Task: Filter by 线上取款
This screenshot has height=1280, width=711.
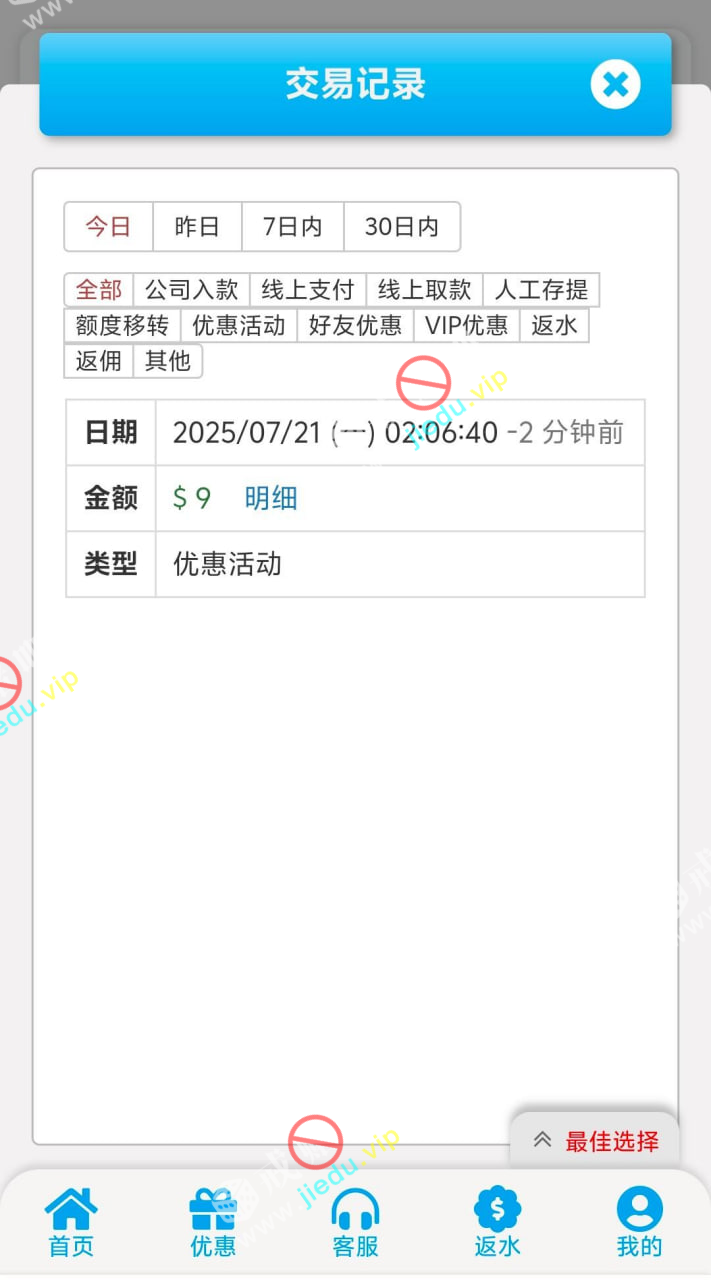Action: pyautogui.click(x=424, y=290)
